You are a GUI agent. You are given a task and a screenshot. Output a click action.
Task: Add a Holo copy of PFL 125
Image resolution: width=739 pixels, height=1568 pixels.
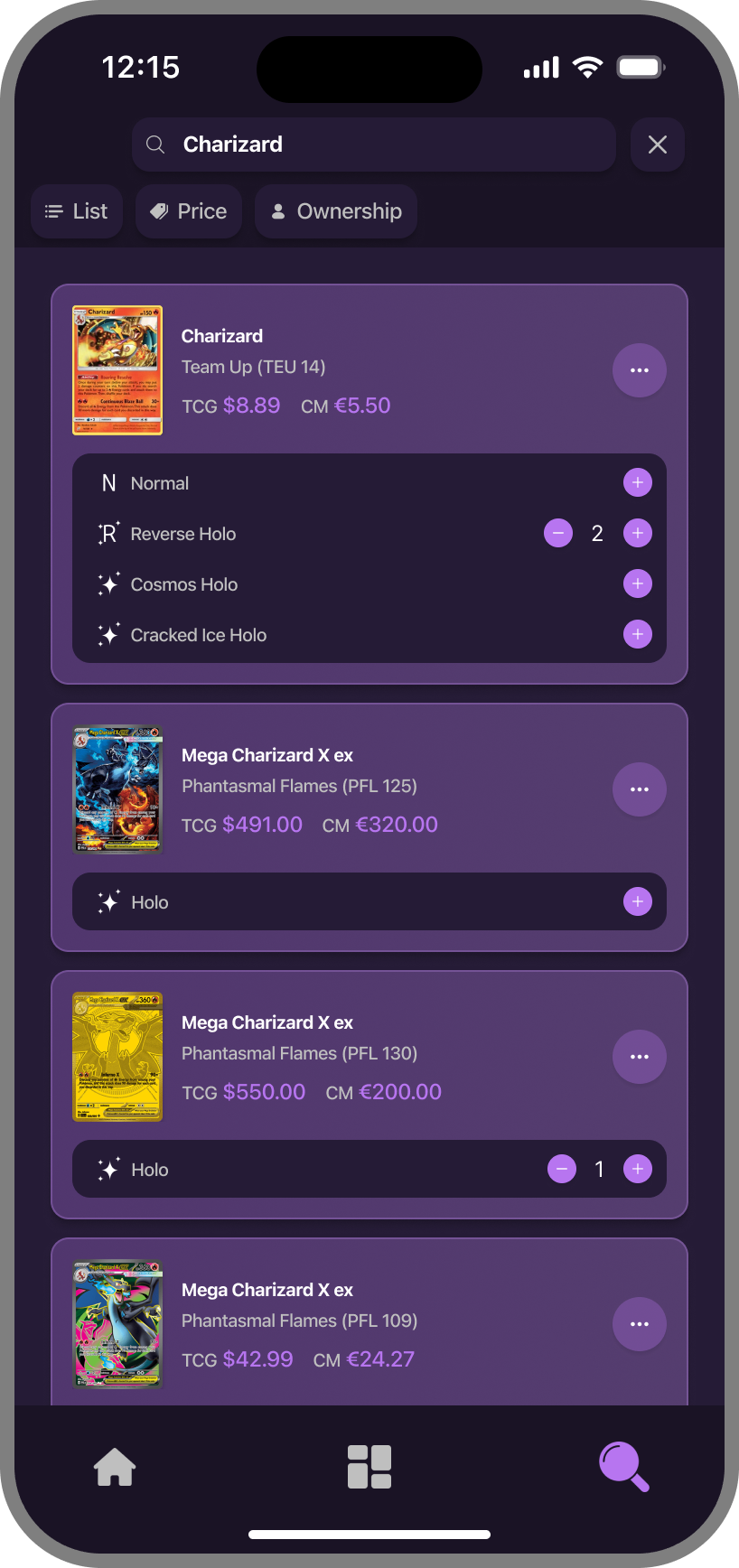(x=637, y=902)
